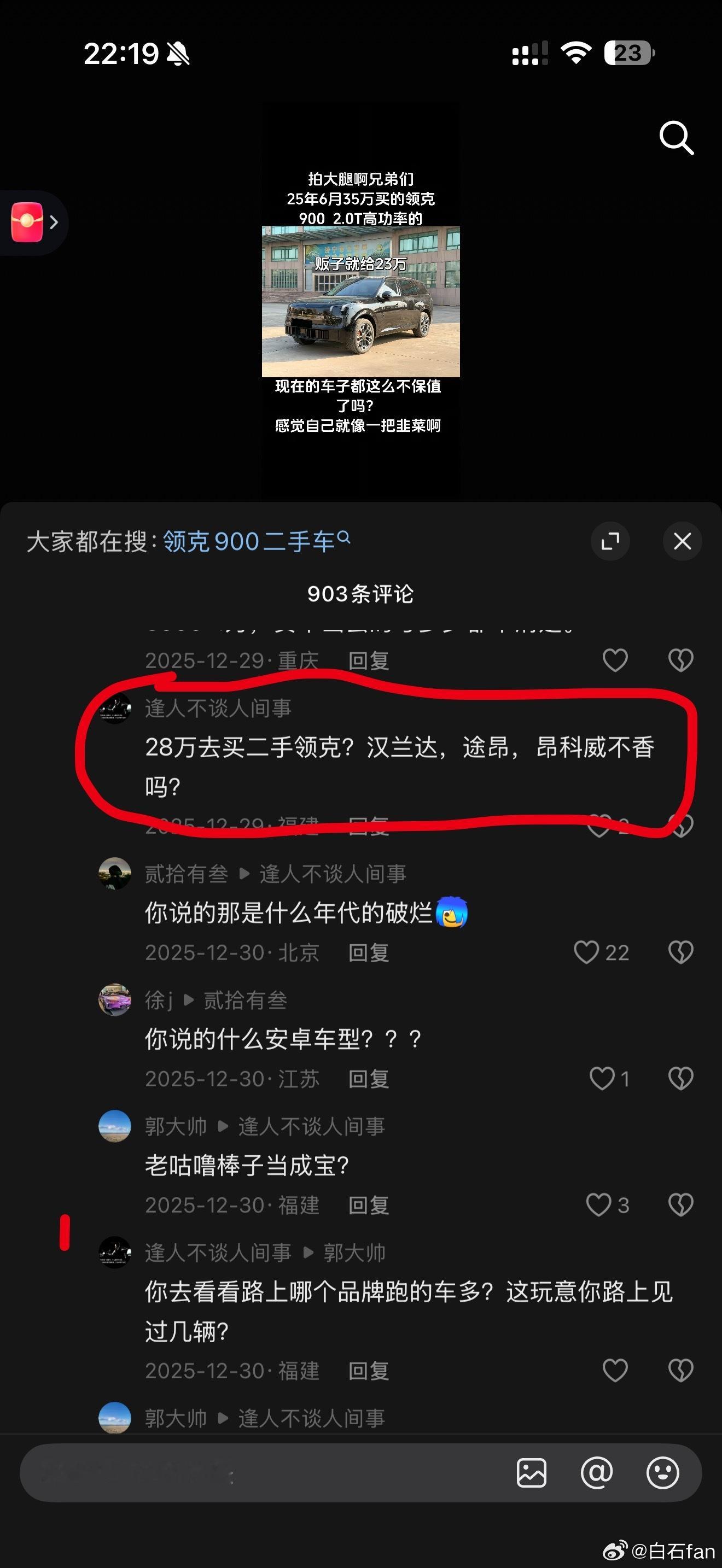The image size is (722, 1568).
Task: Open search via the magnifier icon
Action: click(x=676, y=137)
